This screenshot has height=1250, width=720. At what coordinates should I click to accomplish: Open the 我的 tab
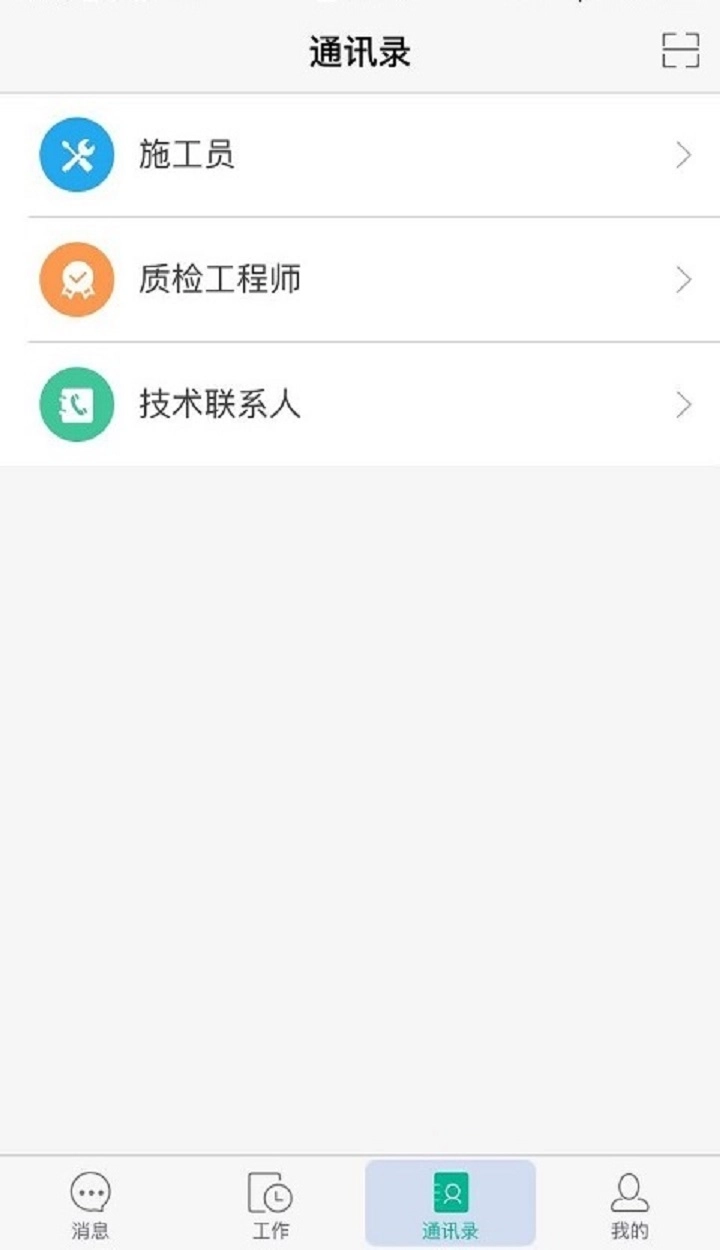tap(628, 1204)
